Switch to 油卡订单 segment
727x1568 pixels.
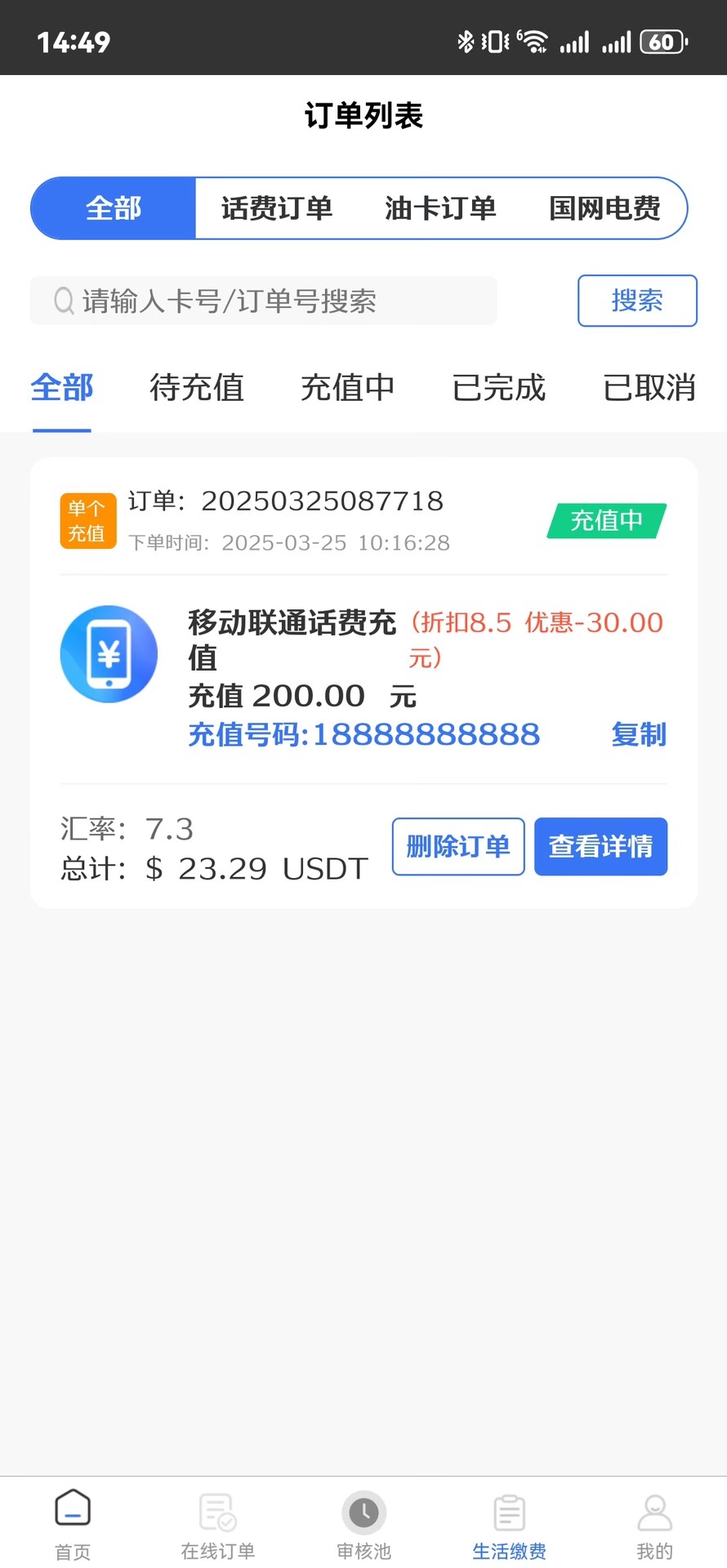(440, 208)
